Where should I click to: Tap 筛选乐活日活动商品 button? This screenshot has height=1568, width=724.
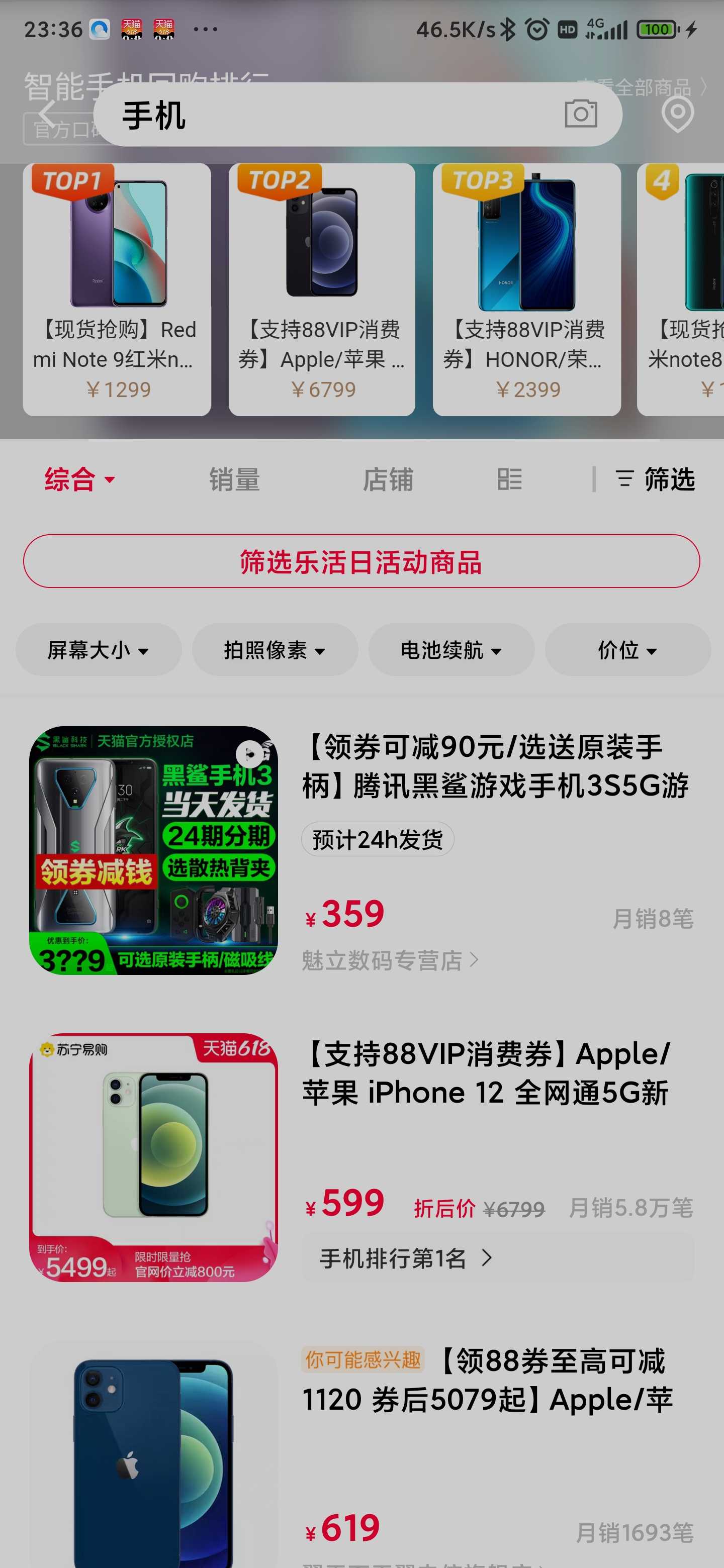point(361,561)
